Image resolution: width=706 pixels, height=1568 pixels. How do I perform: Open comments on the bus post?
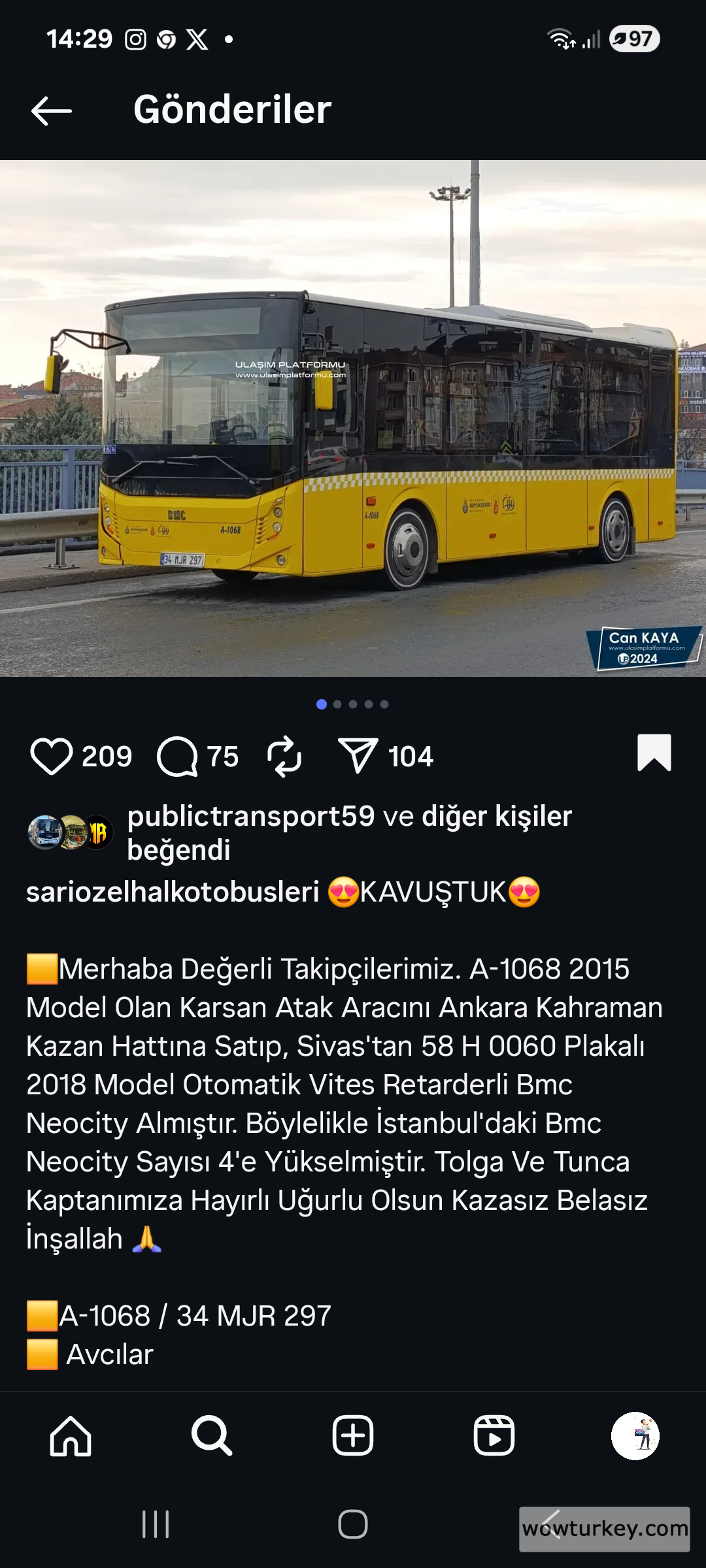tap(177, 756)
